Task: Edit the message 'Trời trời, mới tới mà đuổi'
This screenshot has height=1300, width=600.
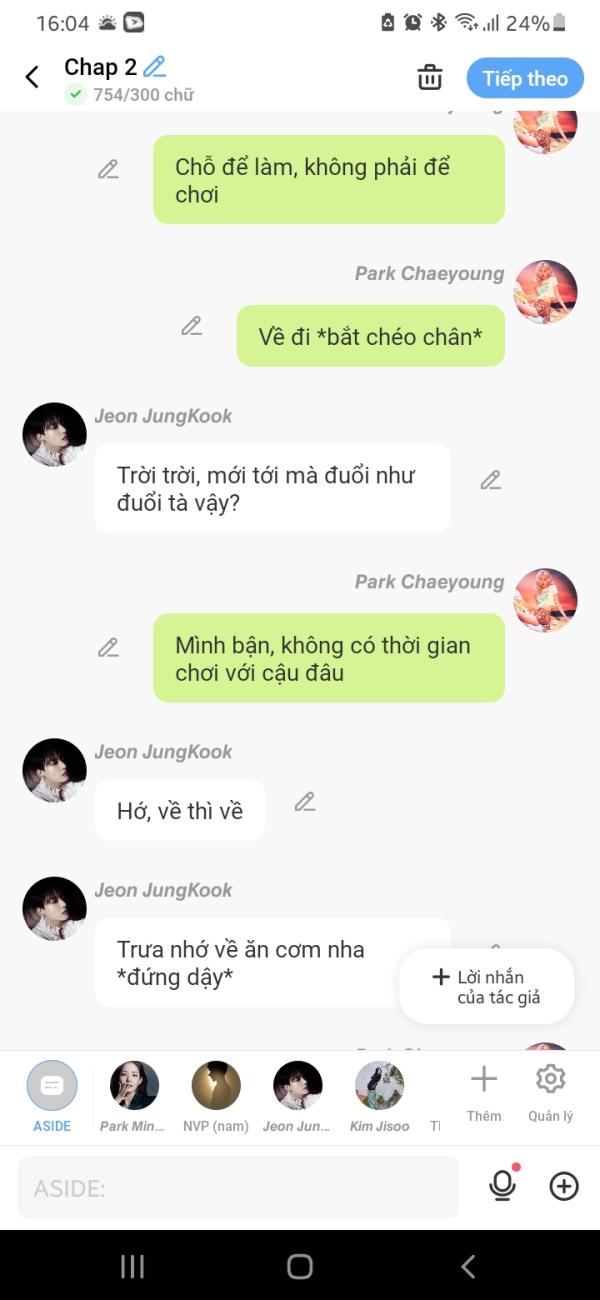Action: (490, 480)
